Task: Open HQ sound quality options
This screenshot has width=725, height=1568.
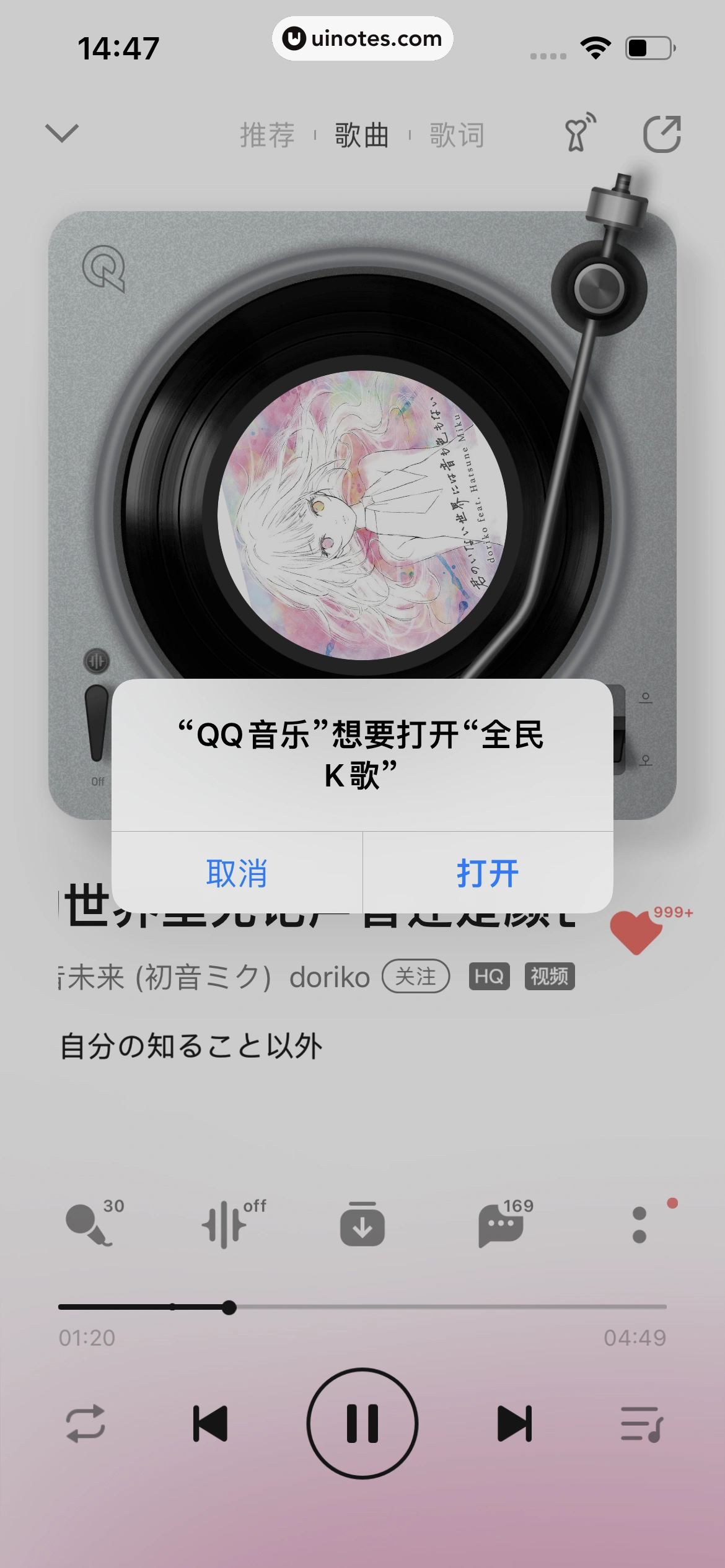Action: (489, 977)
